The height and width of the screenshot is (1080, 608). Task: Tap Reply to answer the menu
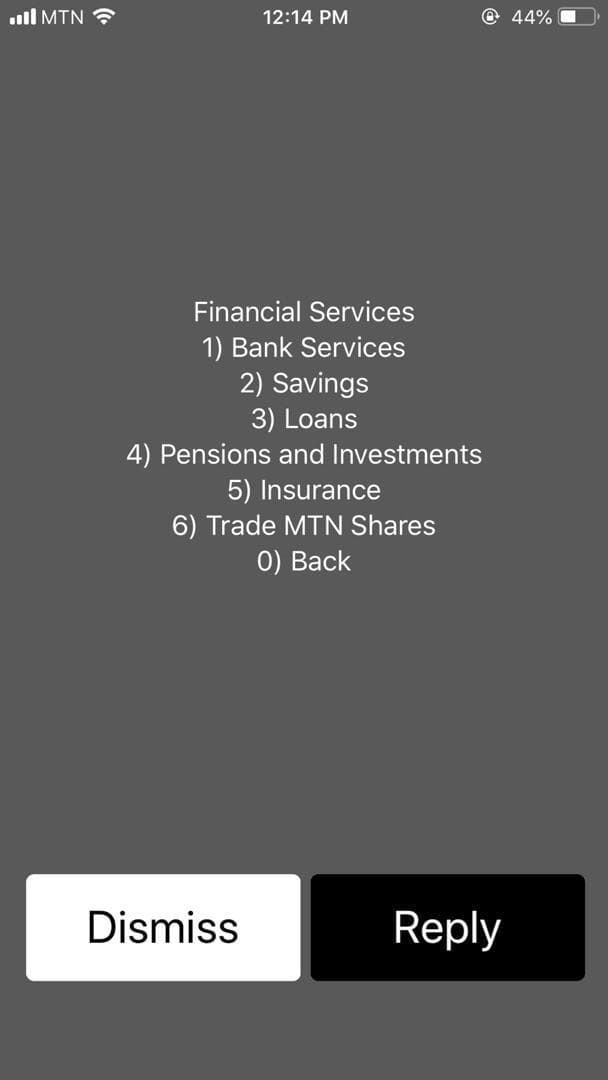point(447,927)
